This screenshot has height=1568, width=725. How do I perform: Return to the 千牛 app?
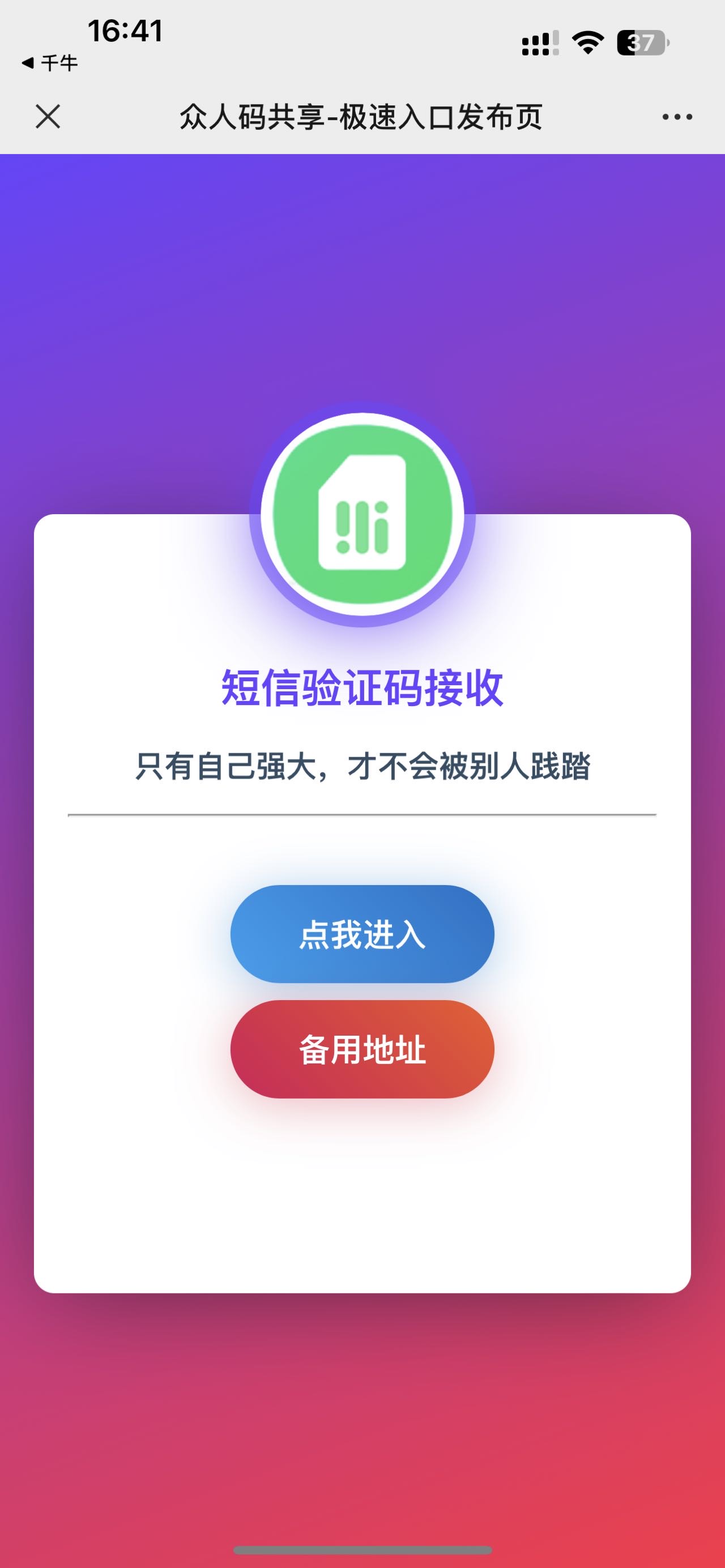[x=50, y=63]
